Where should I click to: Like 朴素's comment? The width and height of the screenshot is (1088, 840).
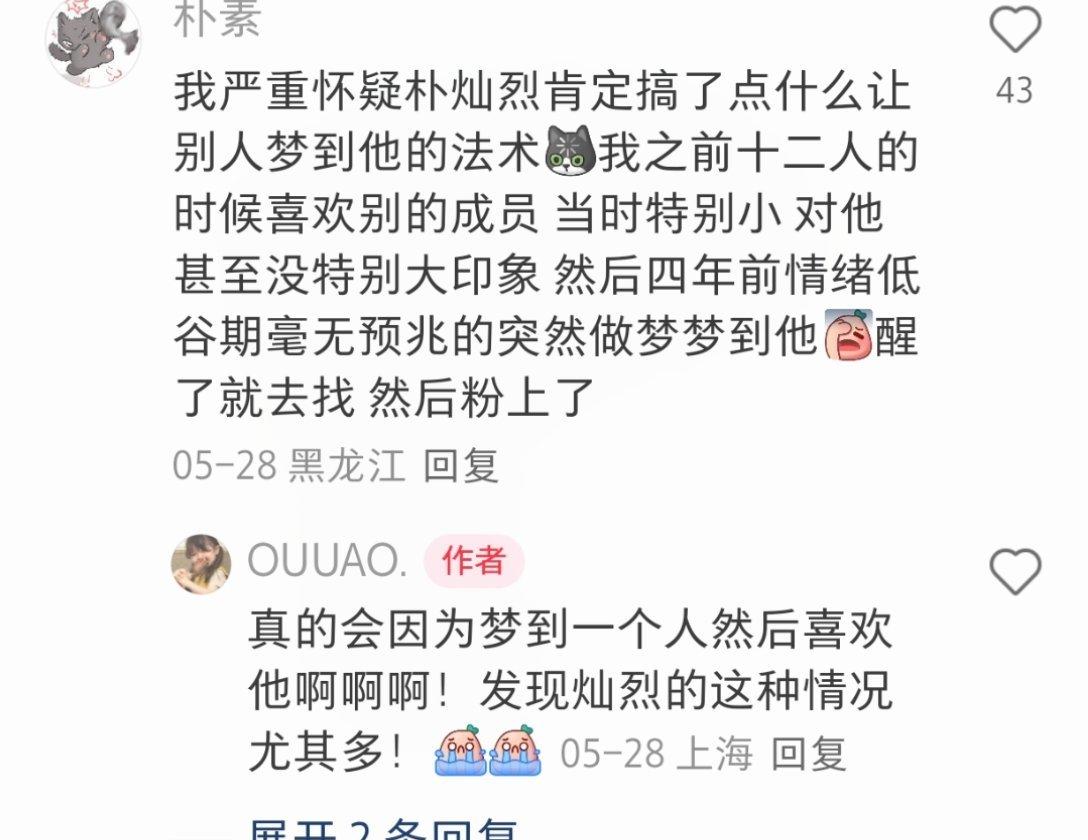(1014, 30)
